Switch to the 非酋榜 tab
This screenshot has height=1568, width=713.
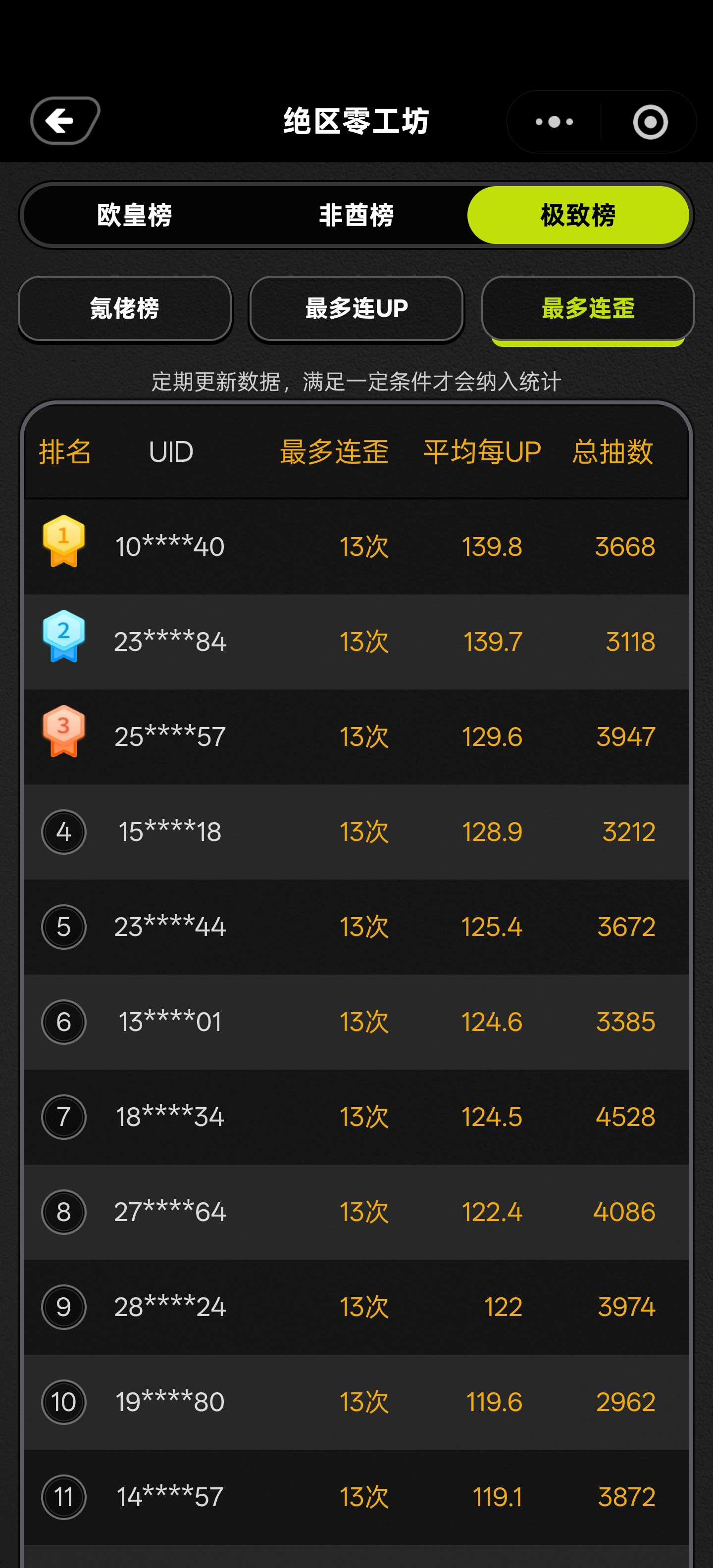click(x=356, y=215)
